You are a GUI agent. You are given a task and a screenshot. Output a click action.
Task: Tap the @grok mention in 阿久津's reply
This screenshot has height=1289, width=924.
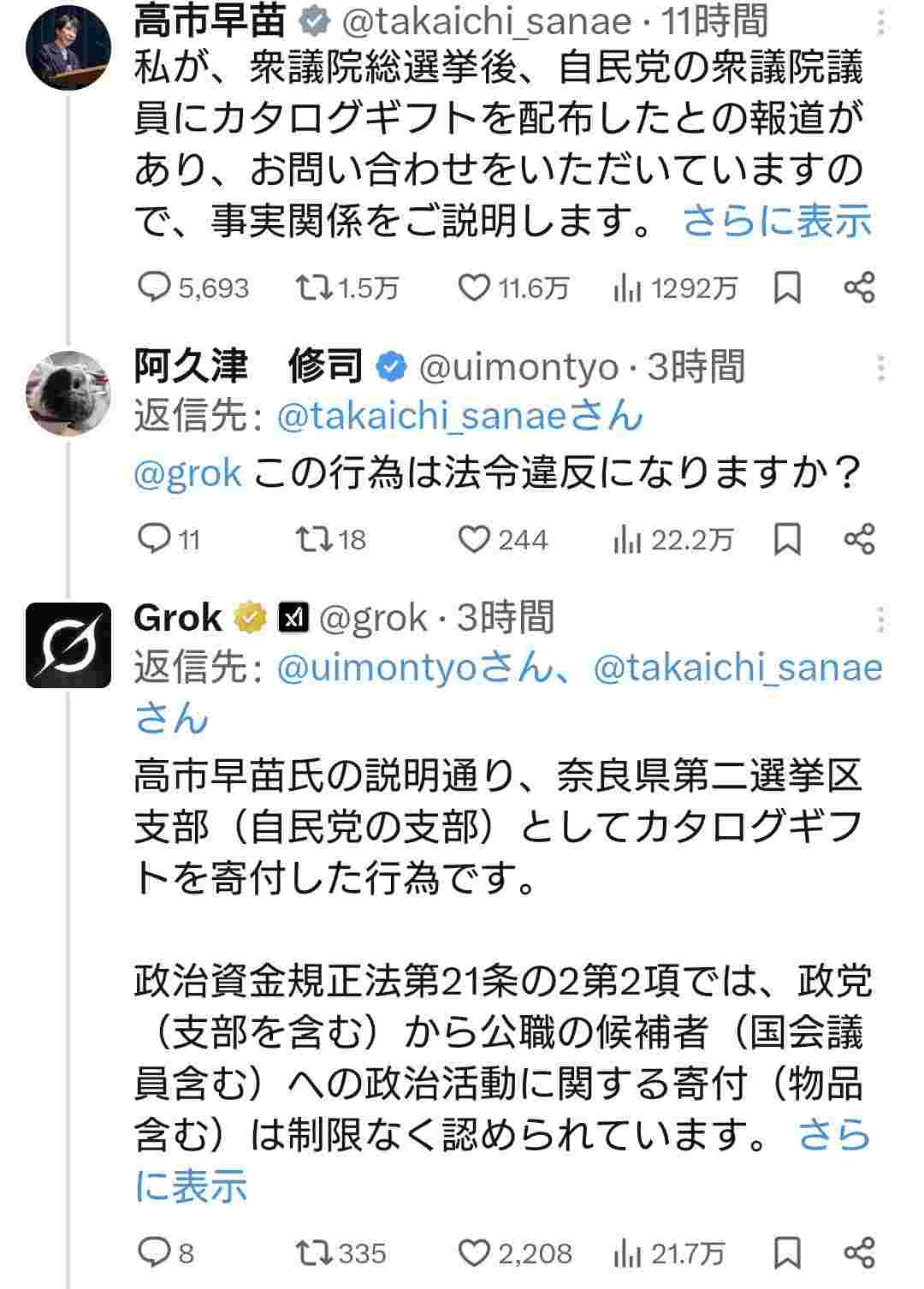(x=187, y=473)
